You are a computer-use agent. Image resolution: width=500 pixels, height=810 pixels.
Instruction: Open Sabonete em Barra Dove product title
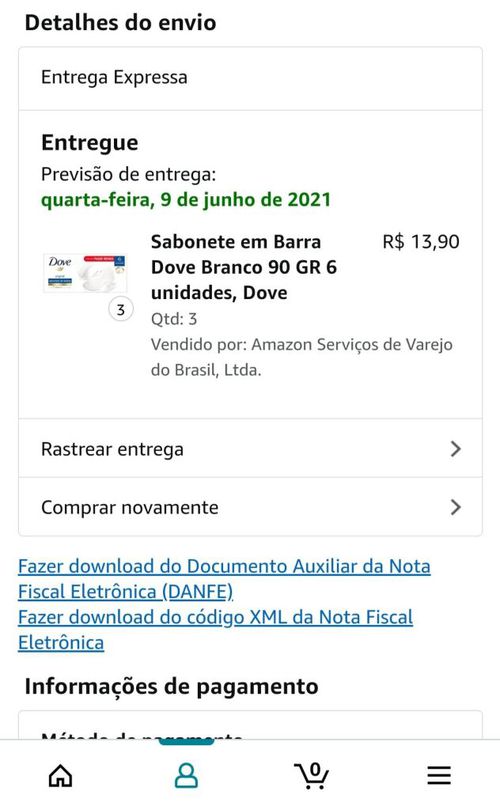click(x=244, y=267)
